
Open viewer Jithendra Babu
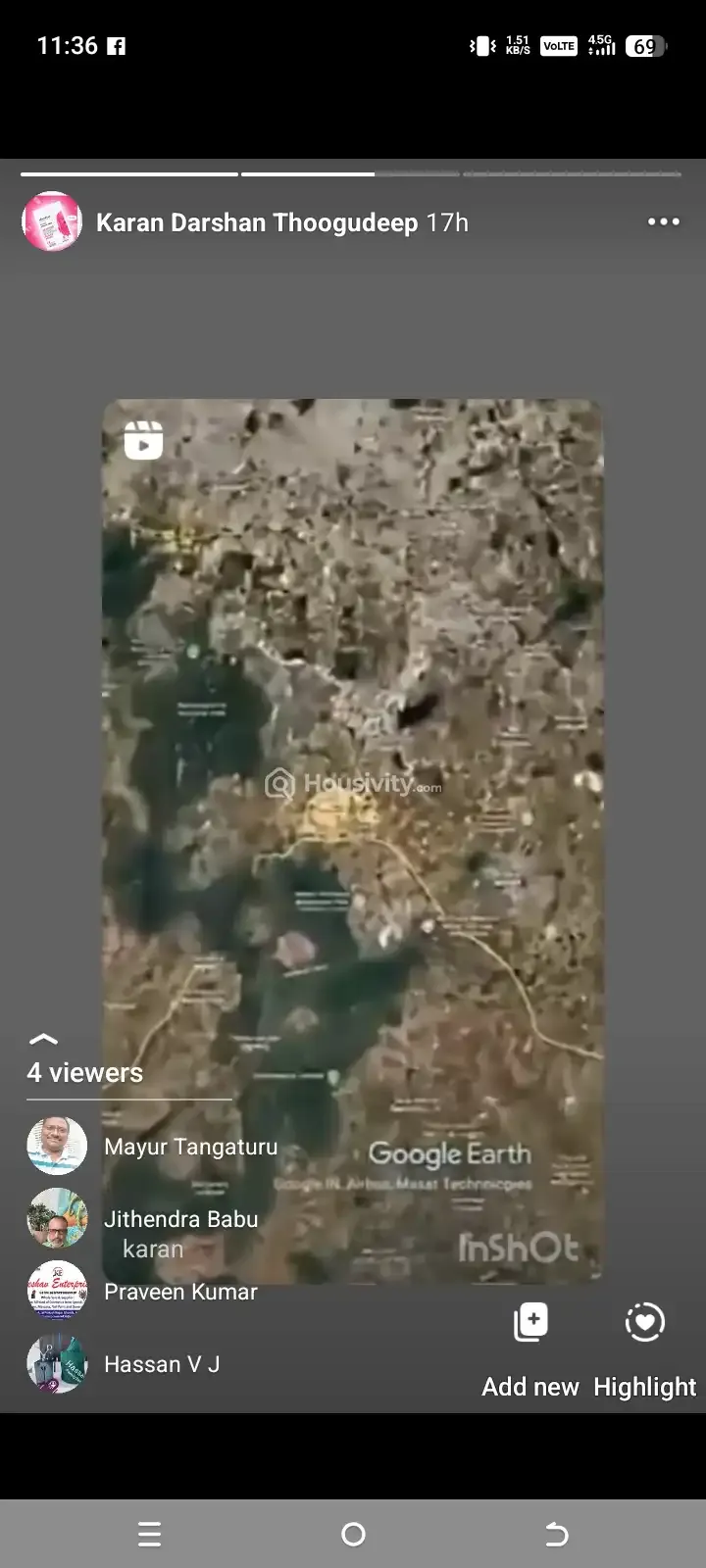click(180, 1219)
